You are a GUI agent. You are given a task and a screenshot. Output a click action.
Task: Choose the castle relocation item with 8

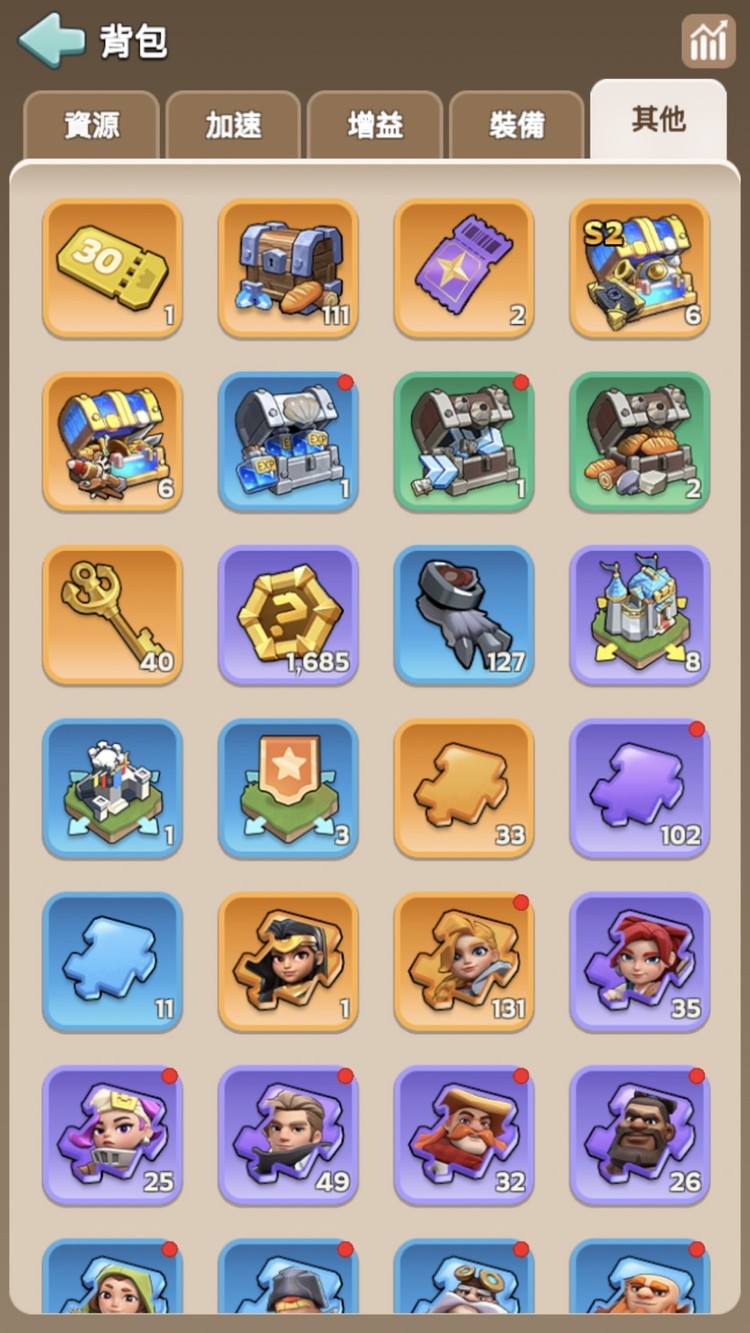(640, 615)
